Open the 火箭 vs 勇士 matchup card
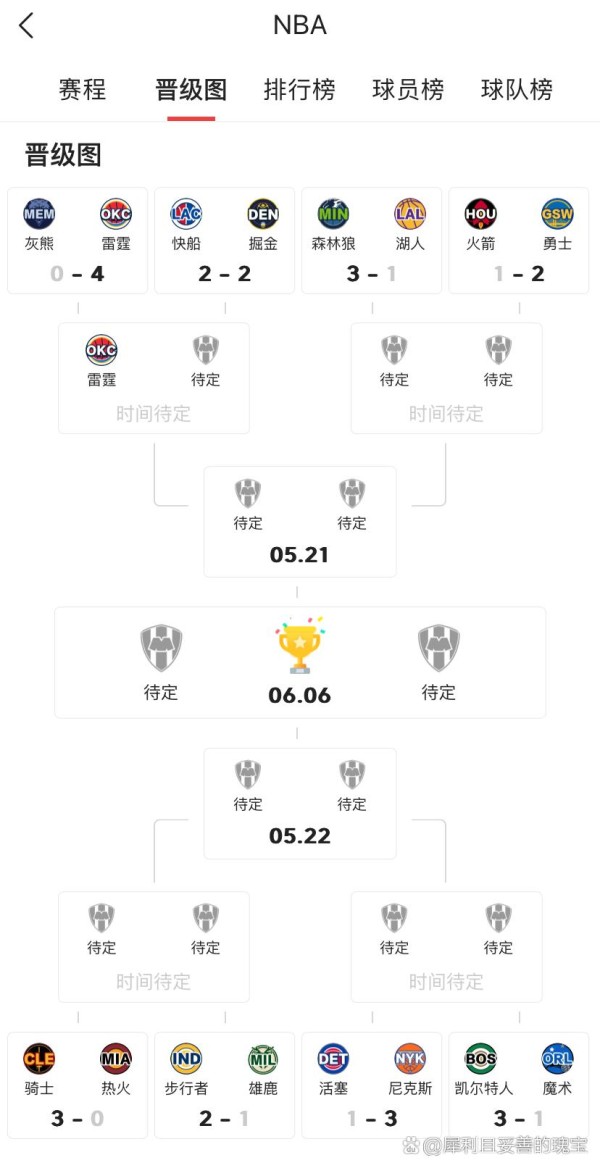This screenshot has width=600, height=1168. 519,241
